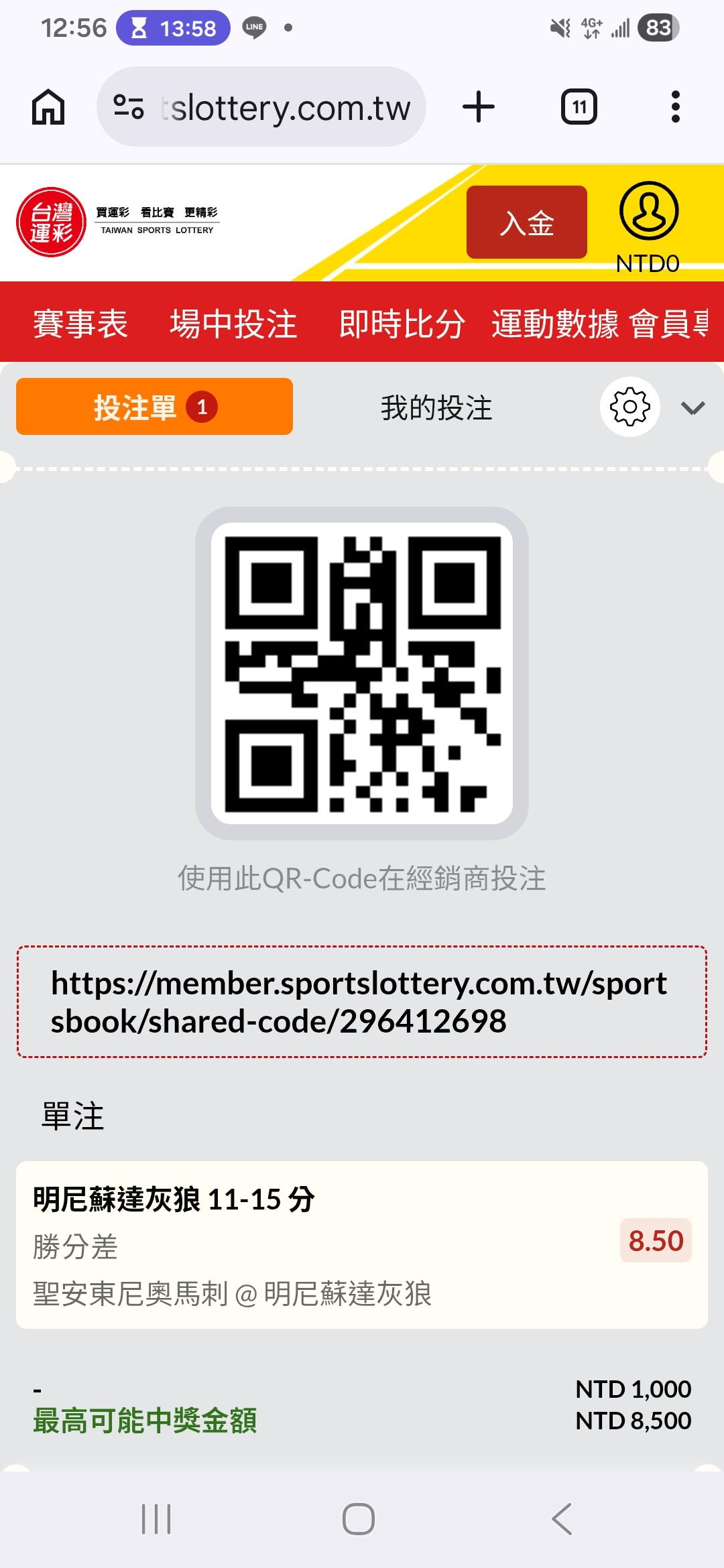Open the browser overflow menu
The image size is (724, 1568).
676,107
